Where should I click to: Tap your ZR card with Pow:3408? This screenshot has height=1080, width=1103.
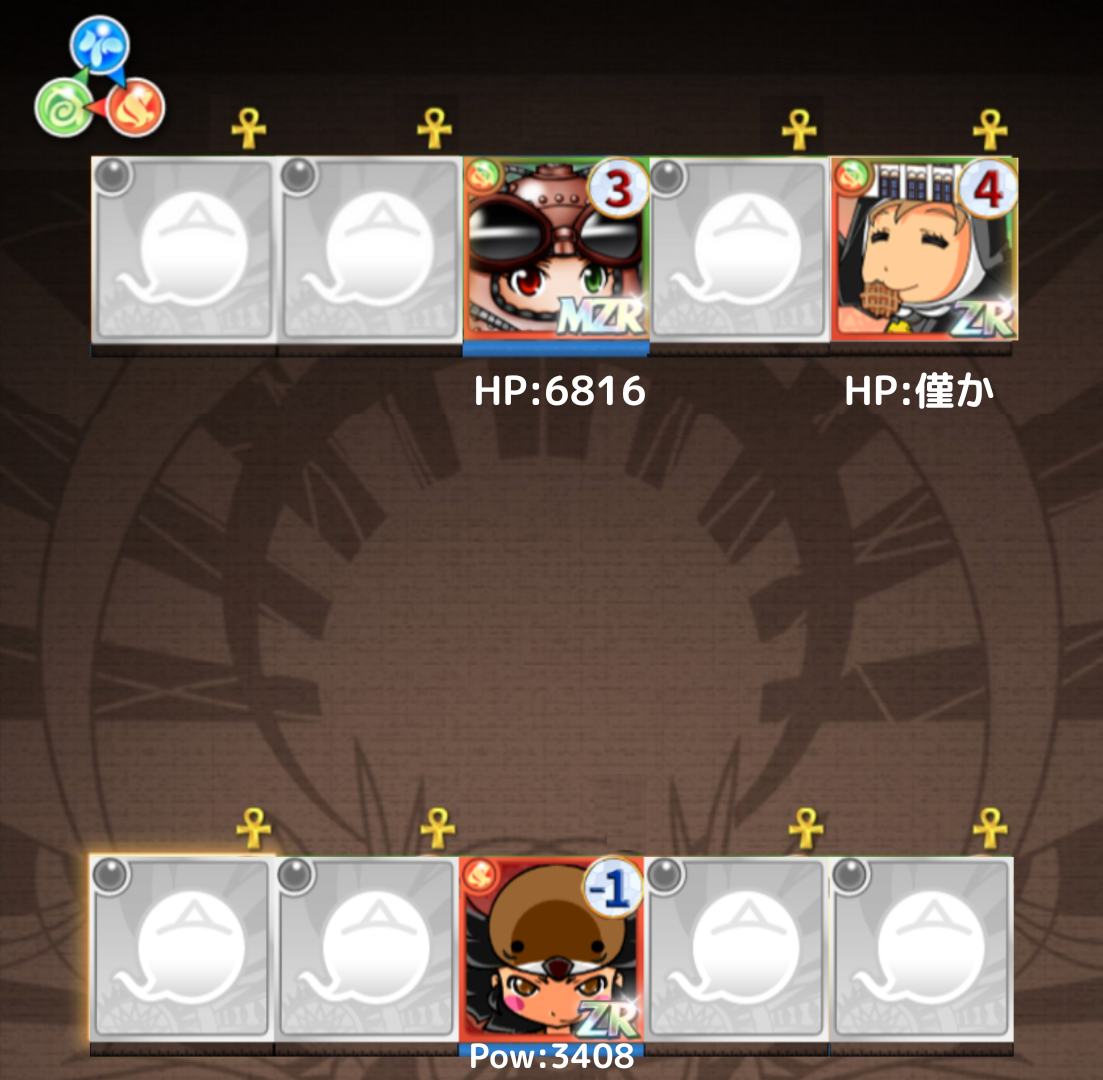pyautogui.click(x=552, y=948)
